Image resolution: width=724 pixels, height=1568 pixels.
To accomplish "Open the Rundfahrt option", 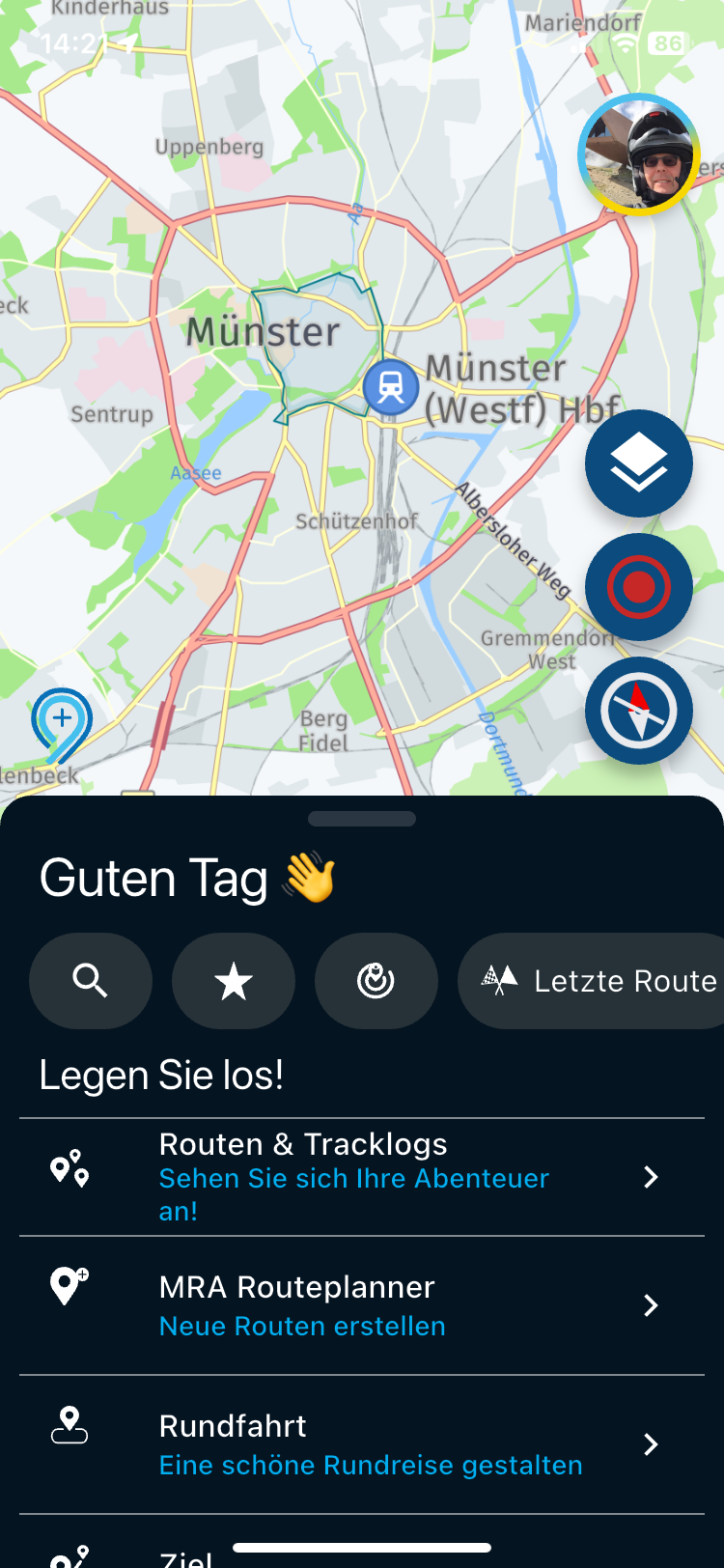I will pyautogui.click(x=362, y=1444).
